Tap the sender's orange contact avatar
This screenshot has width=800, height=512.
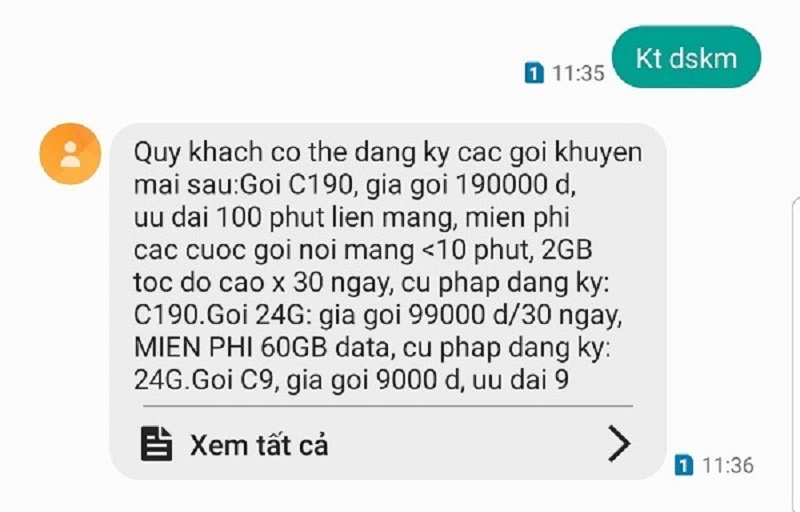70,154
